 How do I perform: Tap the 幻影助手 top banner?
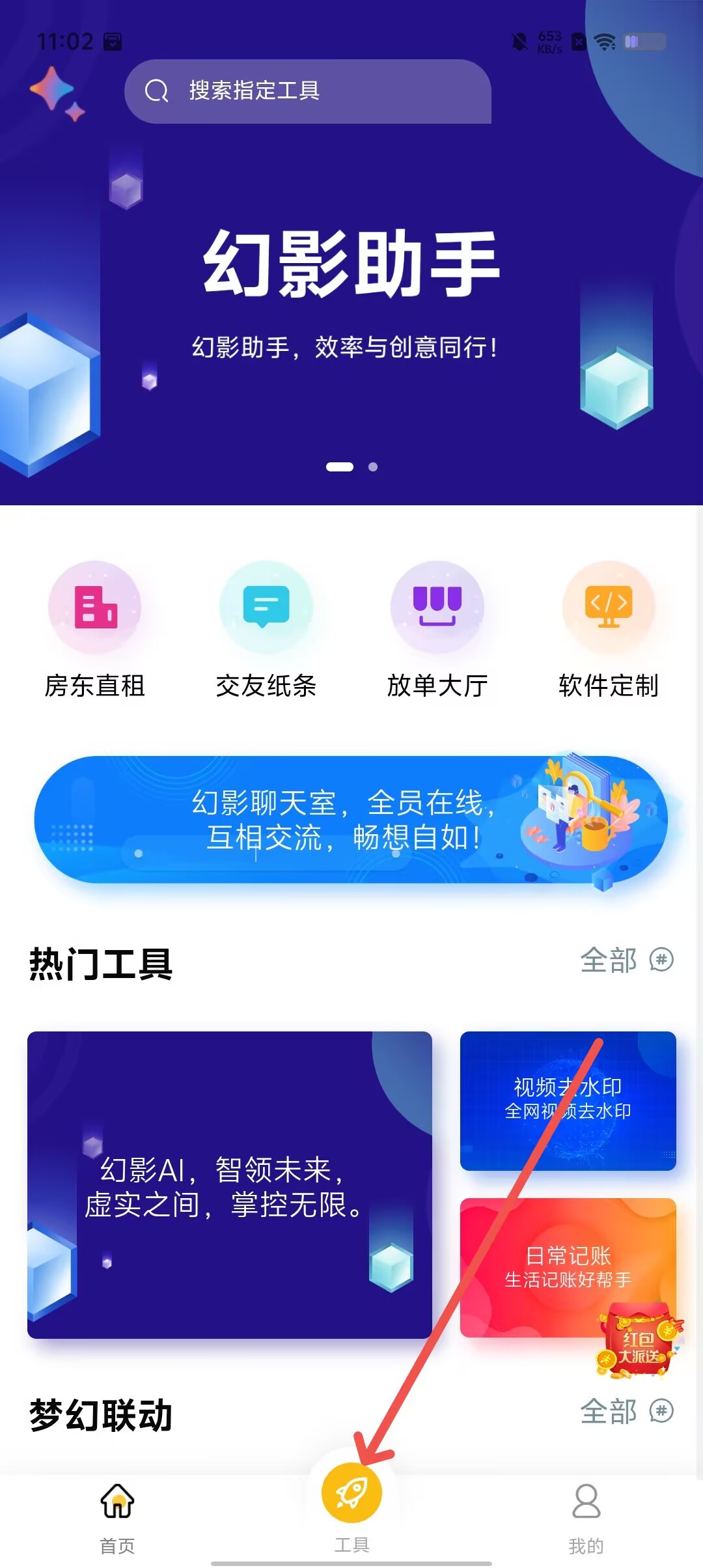(351, 293)
